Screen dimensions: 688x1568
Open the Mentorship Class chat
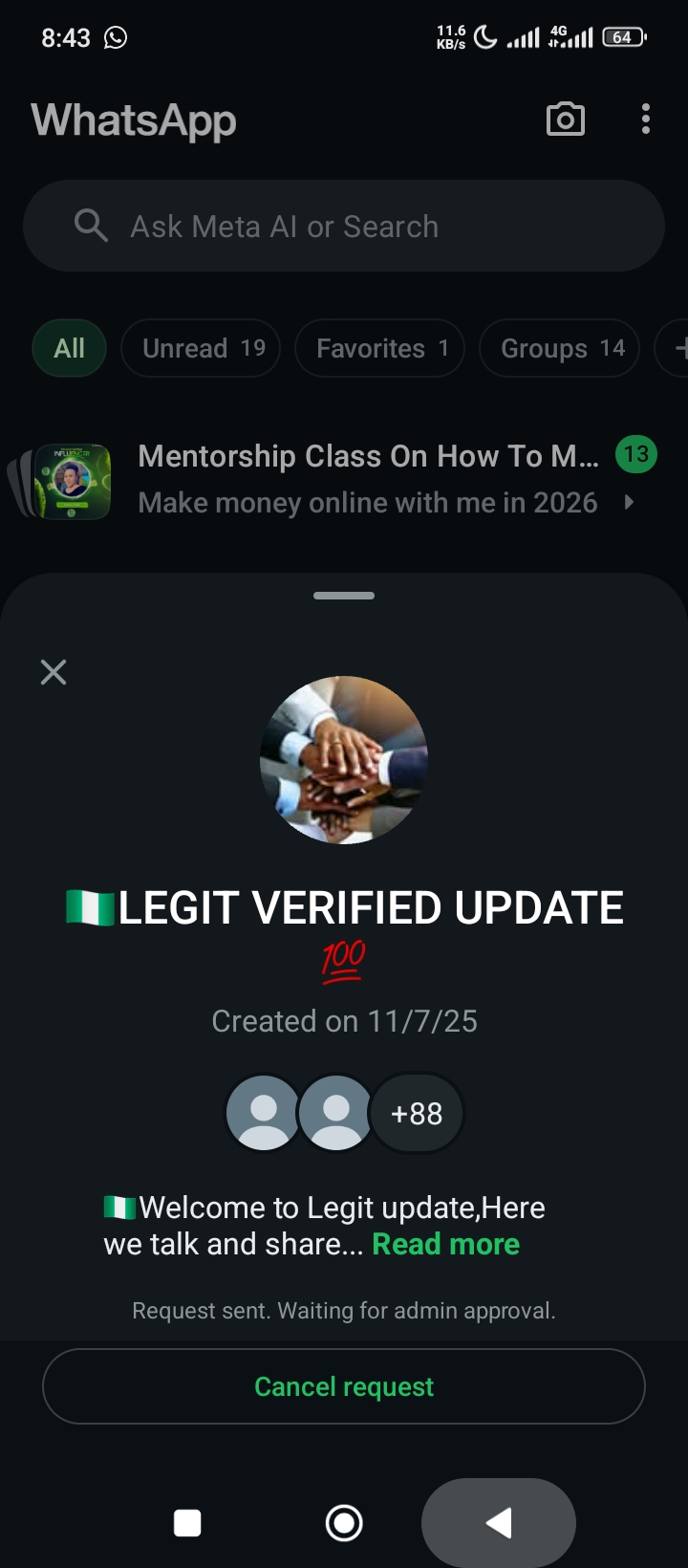368,479
